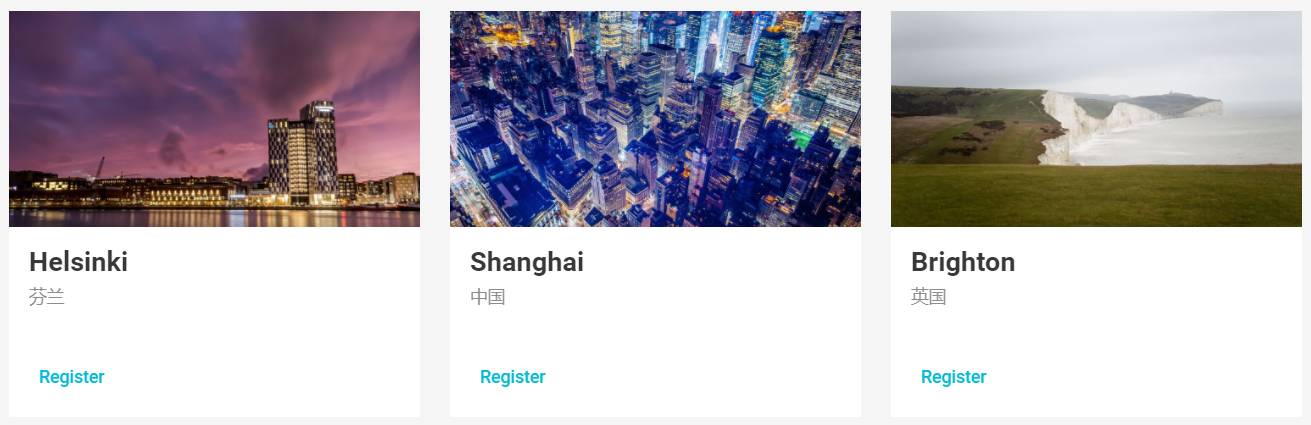Open the Helsinki city photo card
1311x425 pixels.
click(x=214, y=119)
